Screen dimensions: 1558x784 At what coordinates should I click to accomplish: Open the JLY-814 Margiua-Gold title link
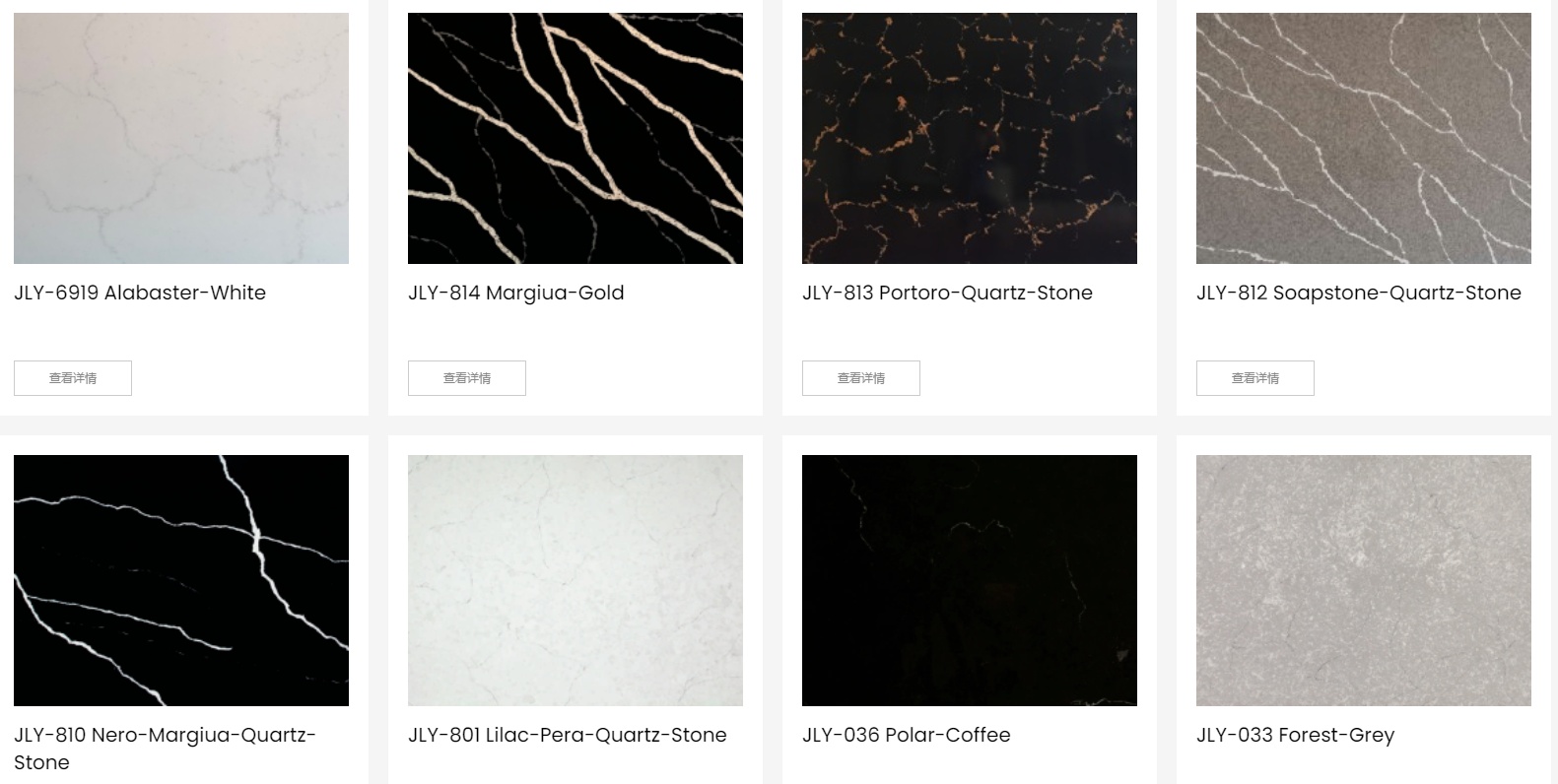click(x=516, y=293)
